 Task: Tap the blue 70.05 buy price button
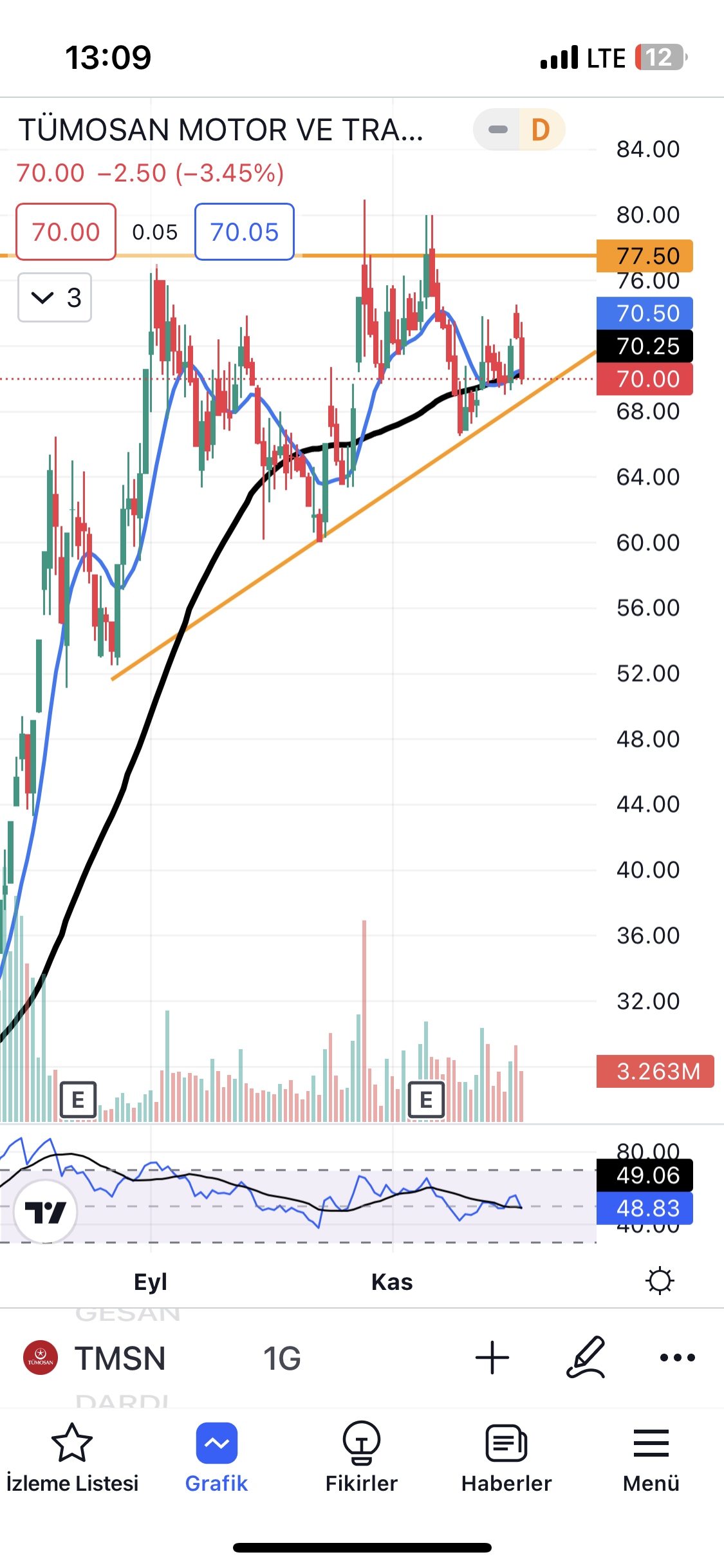point(245,232)
